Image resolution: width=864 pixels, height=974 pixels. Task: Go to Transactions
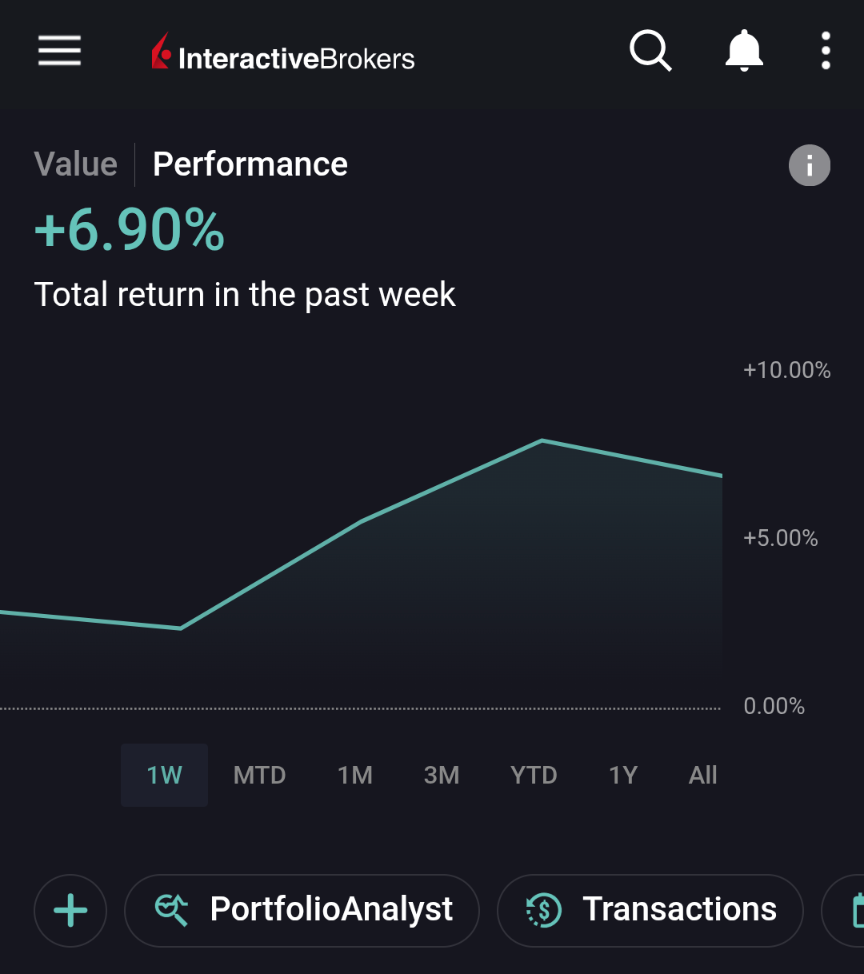click(x=650, y=910)
